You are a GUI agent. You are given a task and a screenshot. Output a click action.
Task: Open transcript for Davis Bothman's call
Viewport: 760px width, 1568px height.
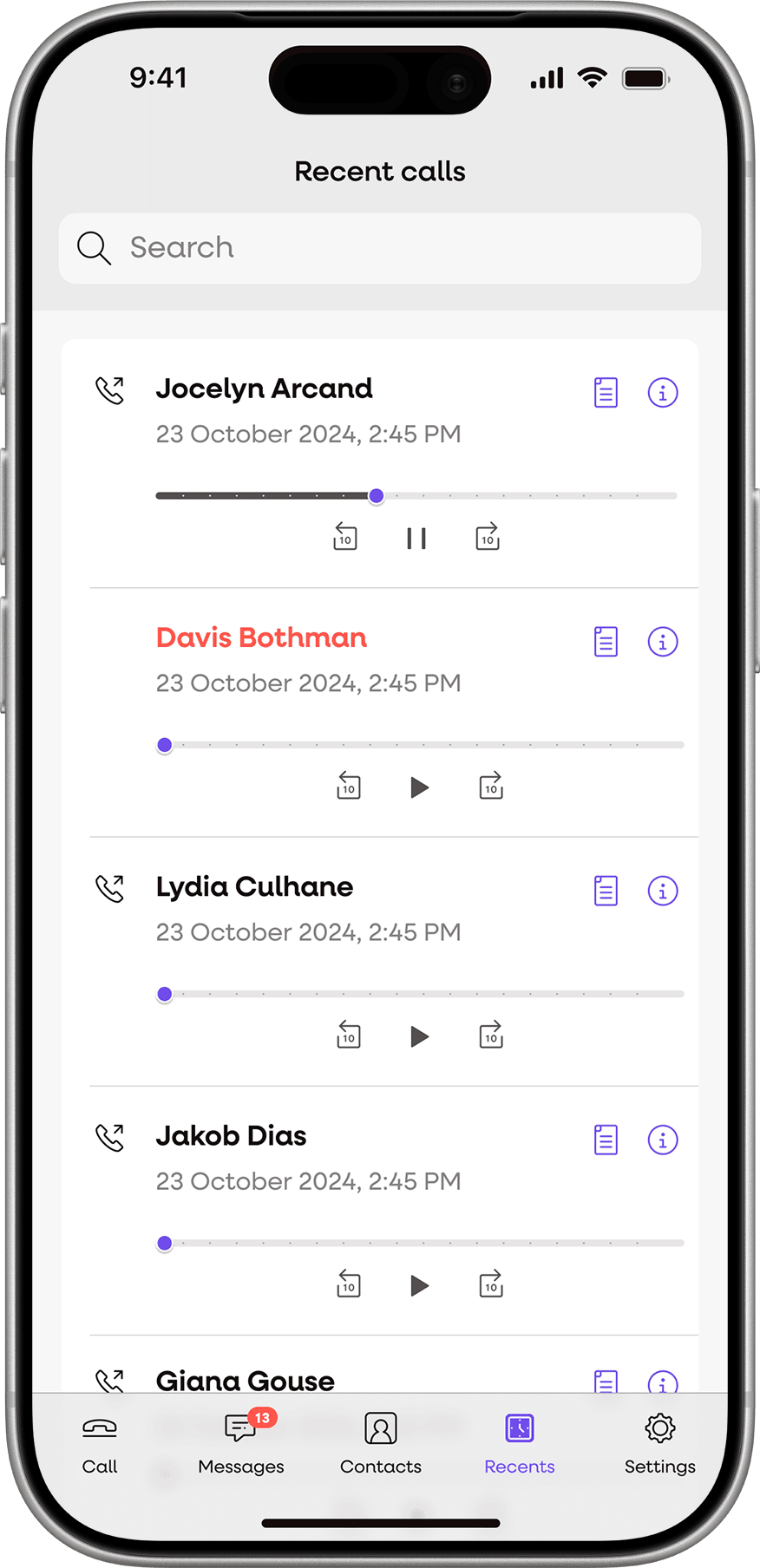606,642
